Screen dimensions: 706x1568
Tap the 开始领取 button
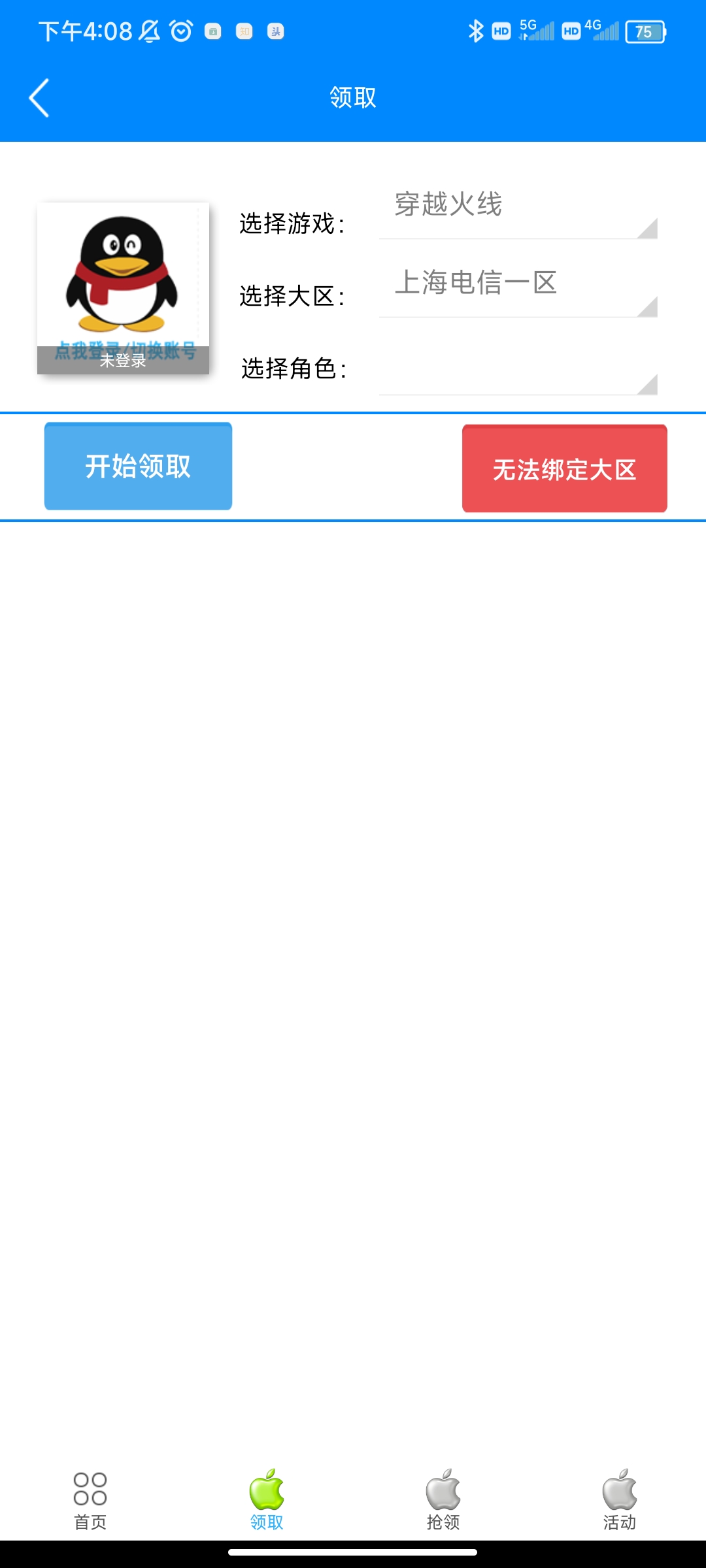tap(138, 466)
